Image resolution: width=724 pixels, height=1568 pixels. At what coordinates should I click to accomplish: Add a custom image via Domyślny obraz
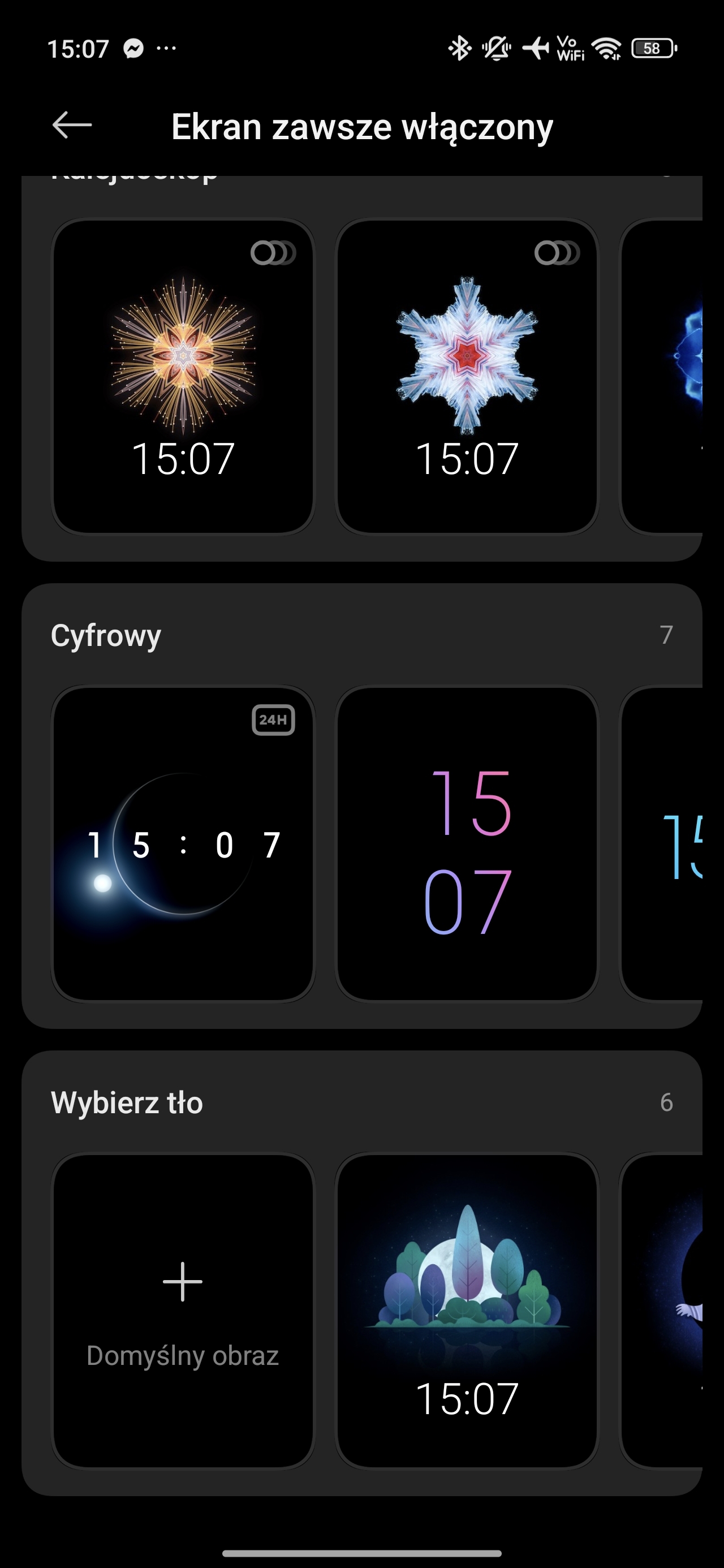point(183,1310)
